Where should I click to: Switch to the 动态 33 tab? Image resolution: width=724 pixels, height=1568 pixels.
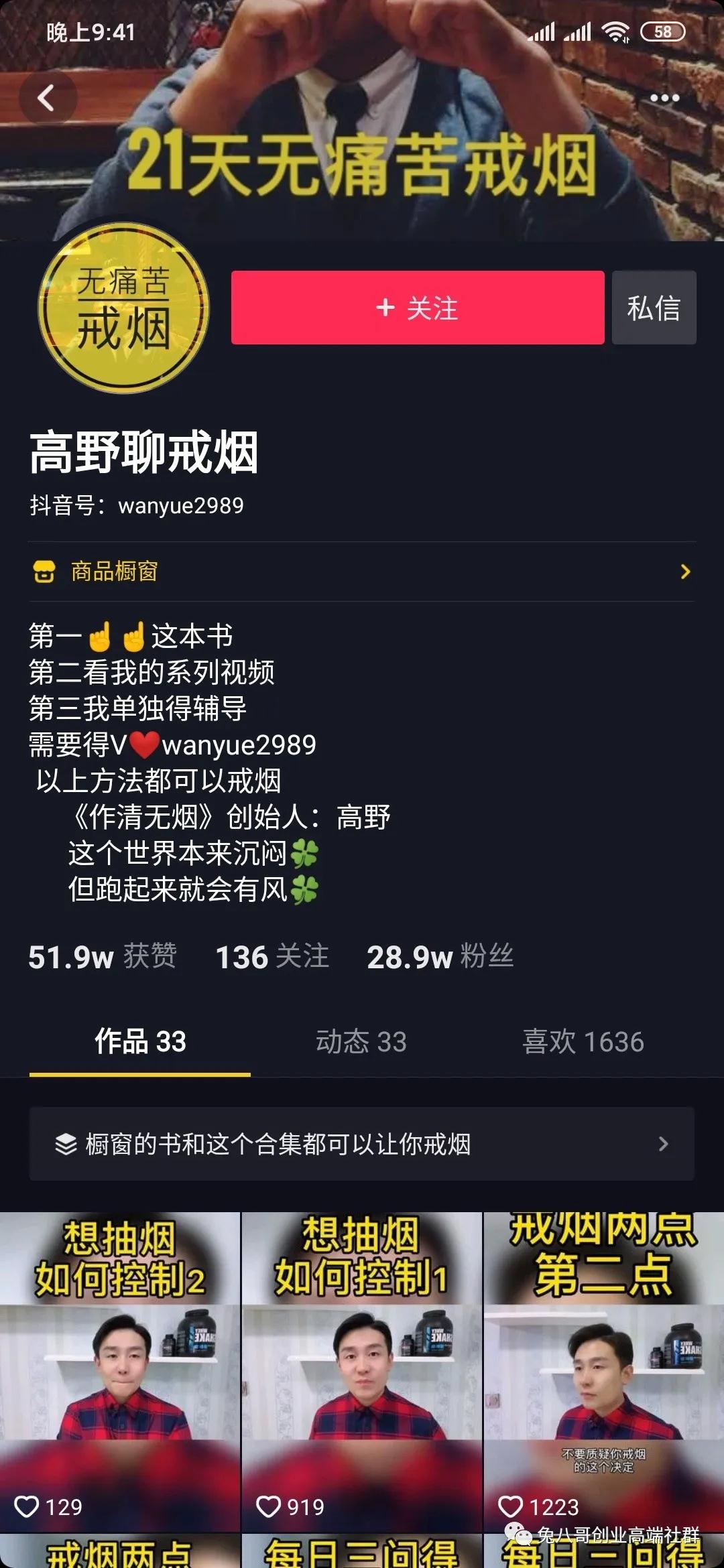(361, 1042)
